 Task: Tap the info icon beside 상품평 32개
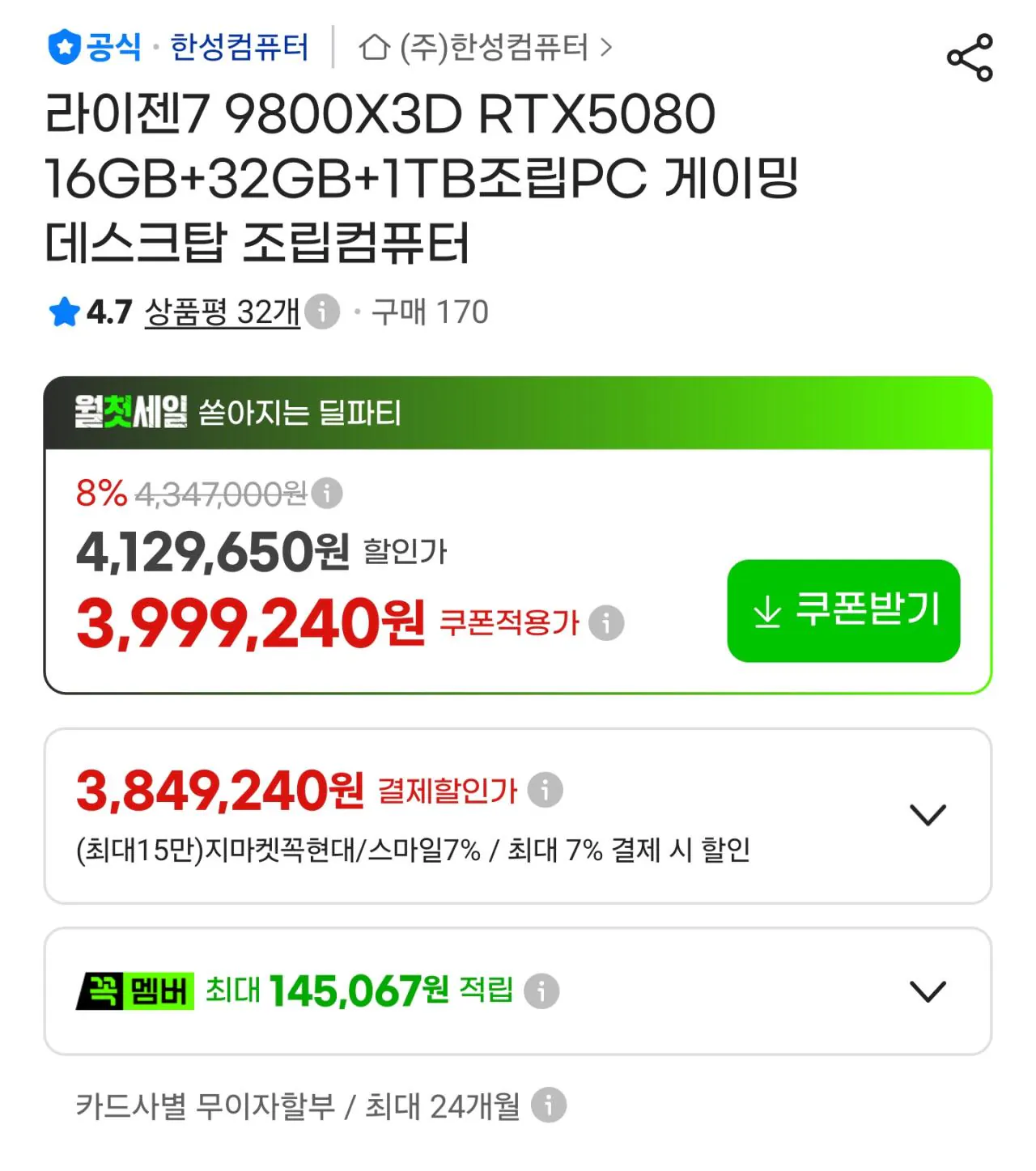(323, 312)
